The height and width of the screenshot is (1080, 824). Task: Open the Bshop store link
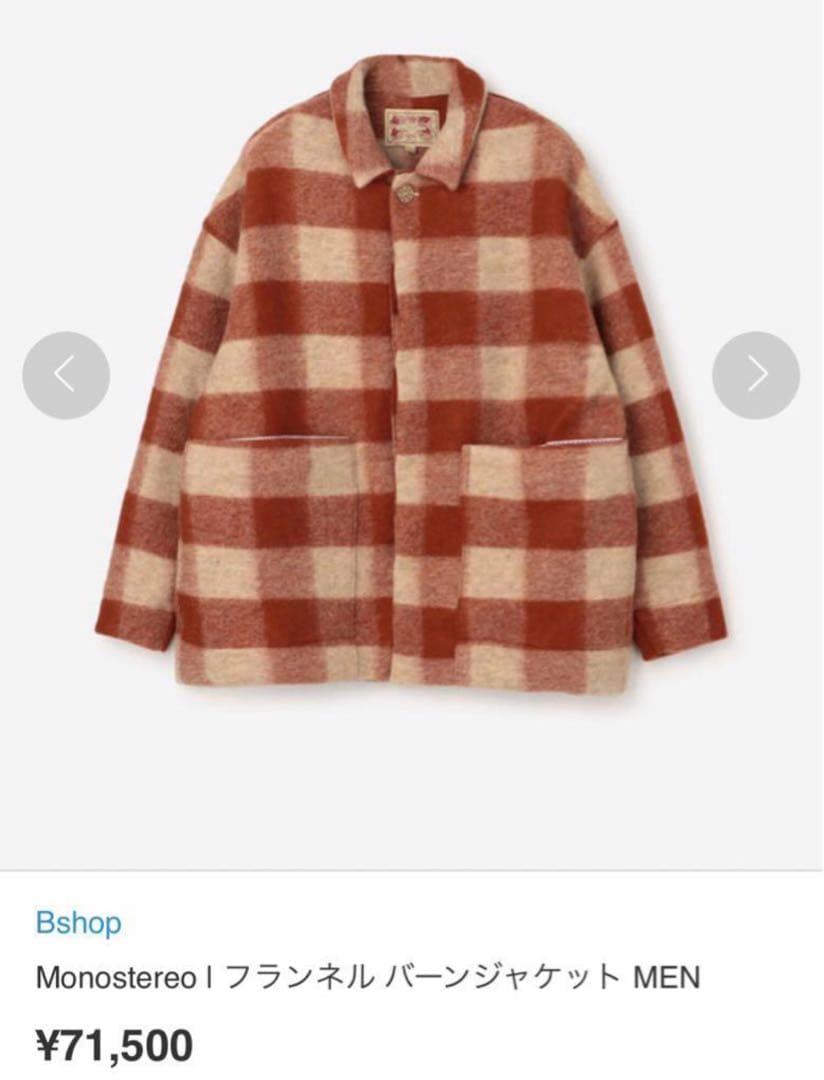[78, 922]
